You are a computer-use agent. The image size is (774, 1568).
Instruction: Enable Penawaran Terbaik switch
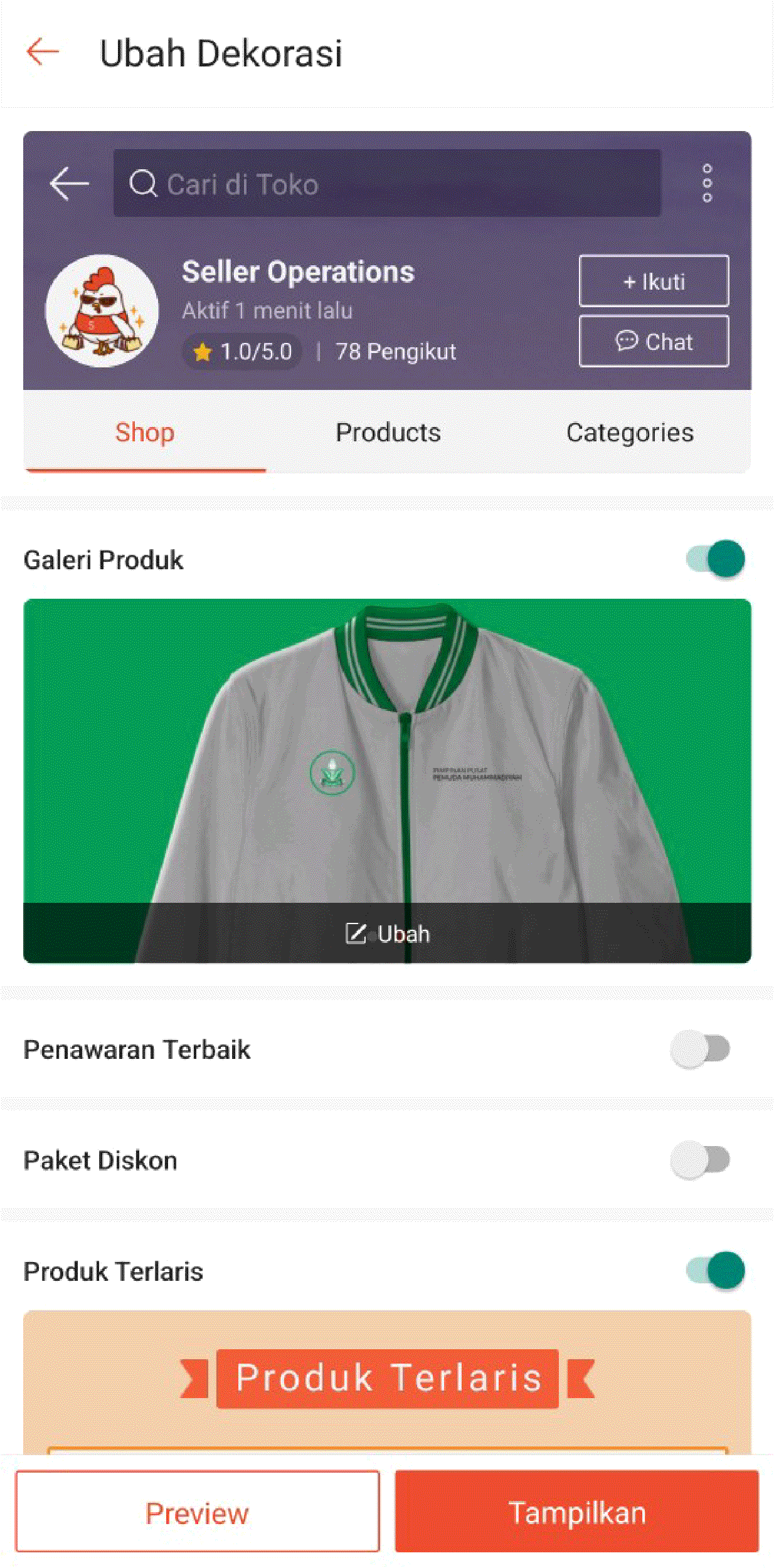[700, 1049]
